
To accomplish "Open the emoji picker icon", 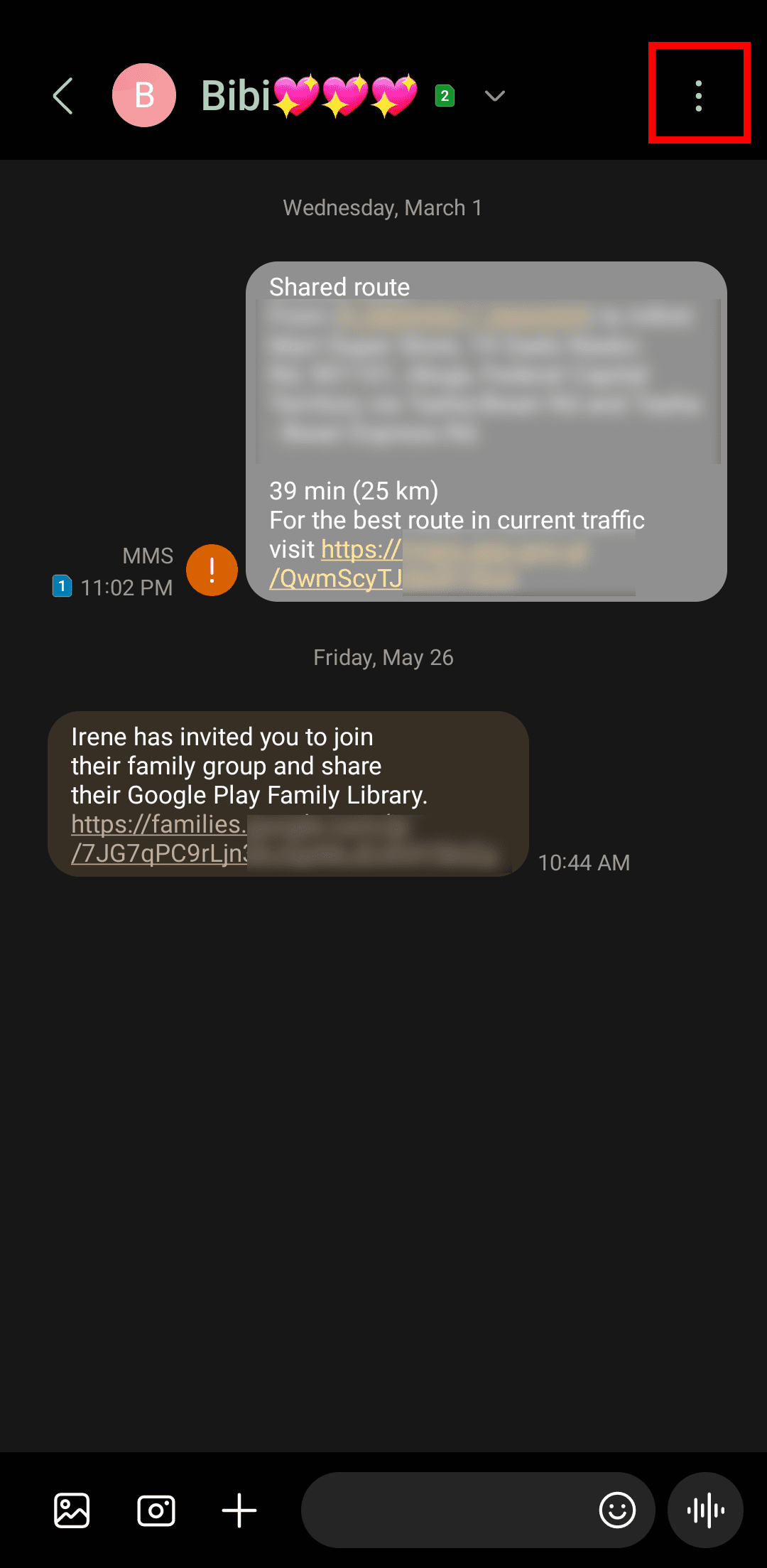I will click(x=616, y=1509).
